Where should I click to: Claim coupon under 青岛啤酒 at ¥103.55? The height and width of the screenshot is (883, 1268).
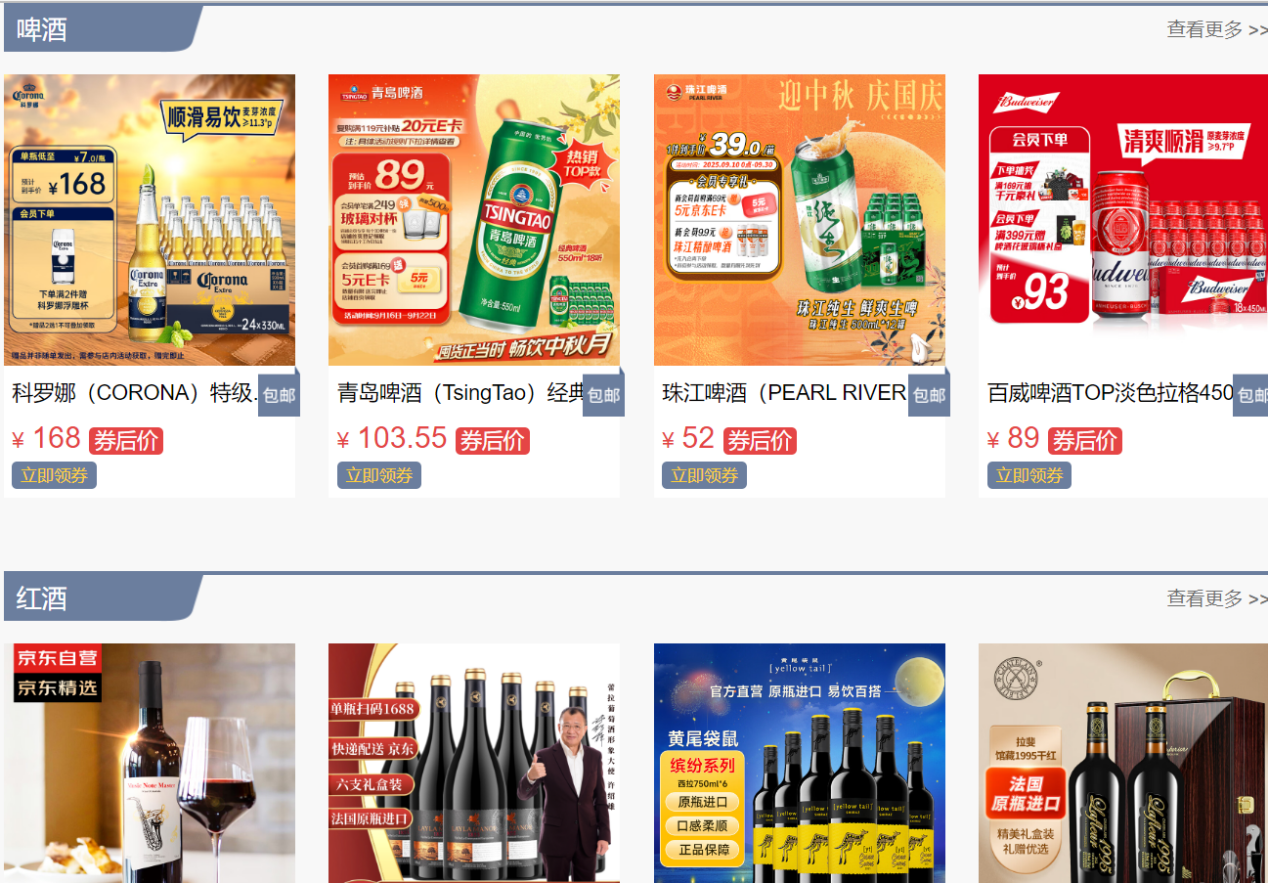tap(379, 475)
